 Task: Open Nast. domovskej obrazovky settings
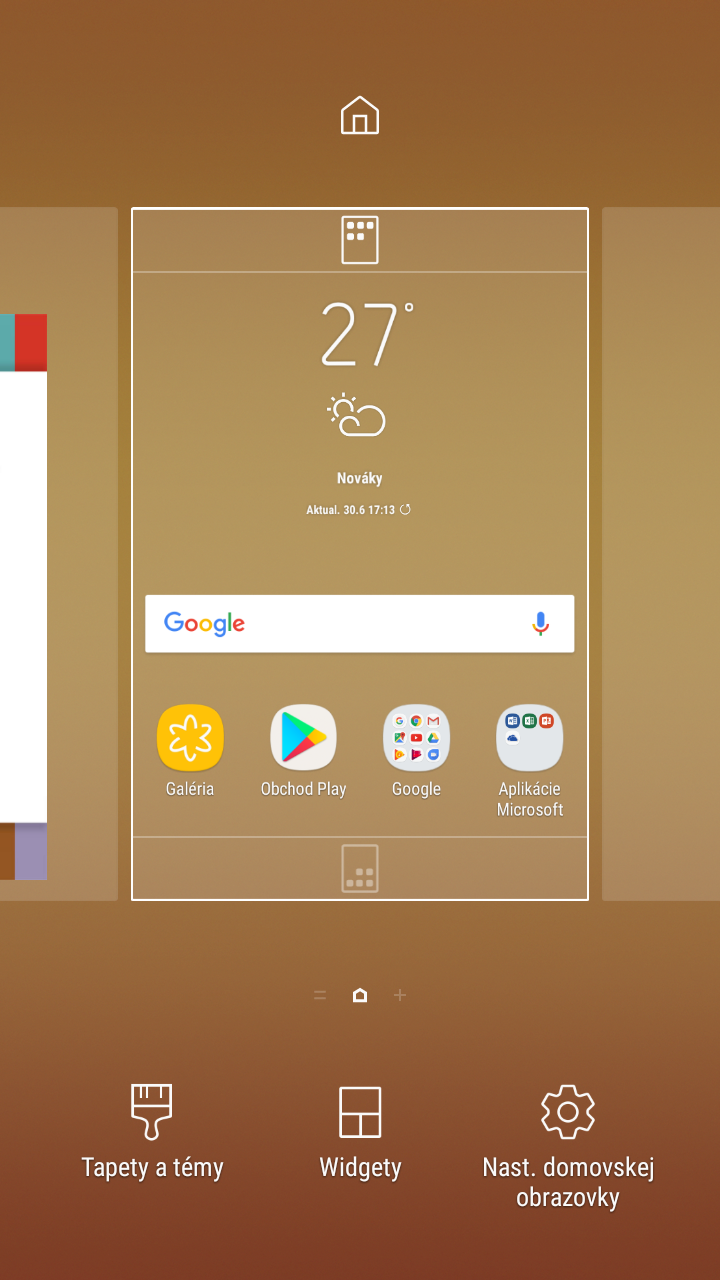click(568, 1147)
